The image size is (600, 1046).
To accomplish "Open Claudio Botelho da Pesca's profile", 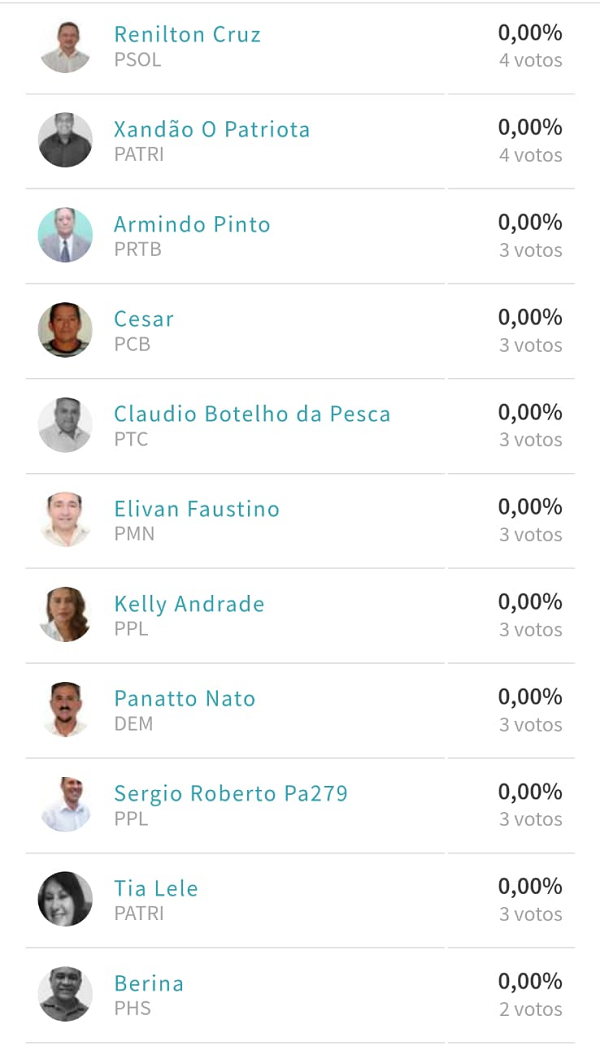I will click(x=252, y=414).
